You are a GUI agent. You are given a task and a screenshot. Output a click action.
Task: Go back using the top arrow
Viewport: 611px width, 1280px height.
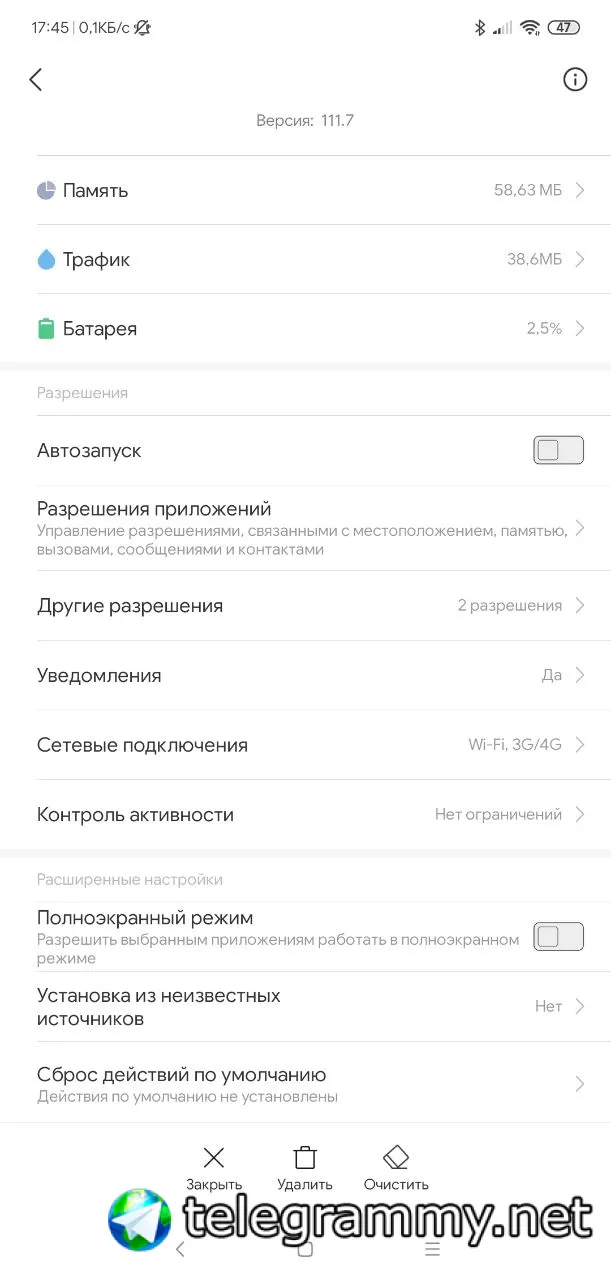(36, 80)
